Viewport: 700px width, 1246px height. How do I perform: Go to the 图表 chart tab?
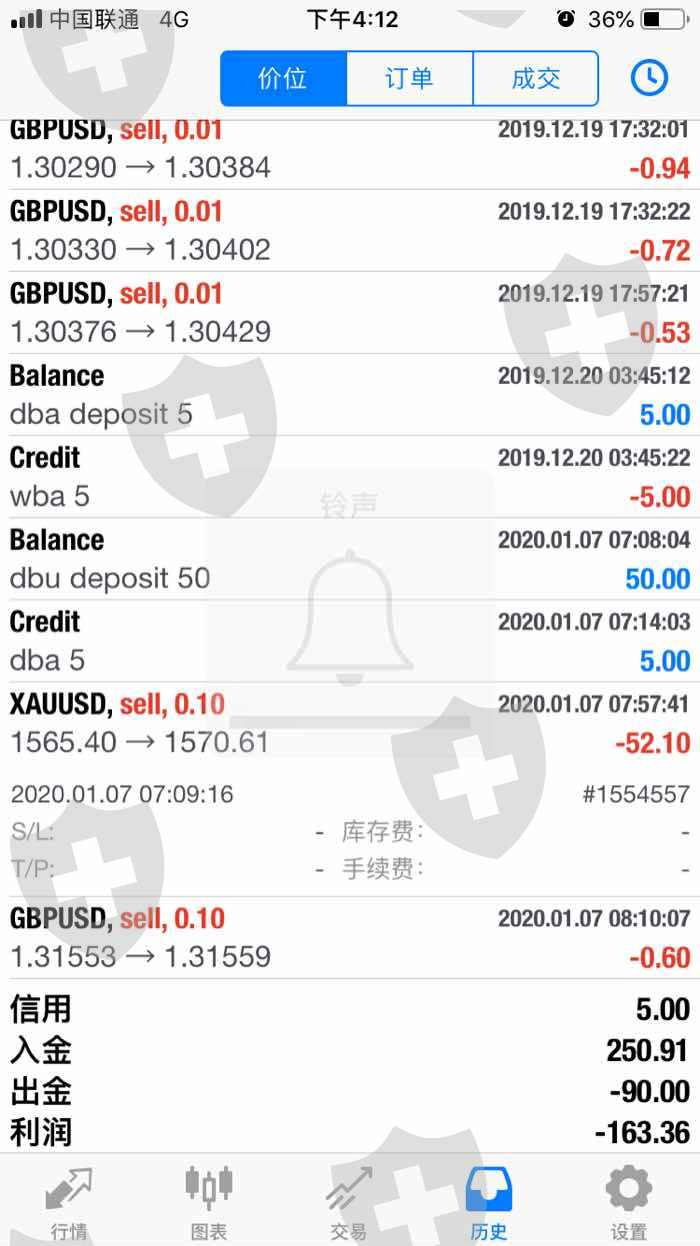[x=209, y=1200]
